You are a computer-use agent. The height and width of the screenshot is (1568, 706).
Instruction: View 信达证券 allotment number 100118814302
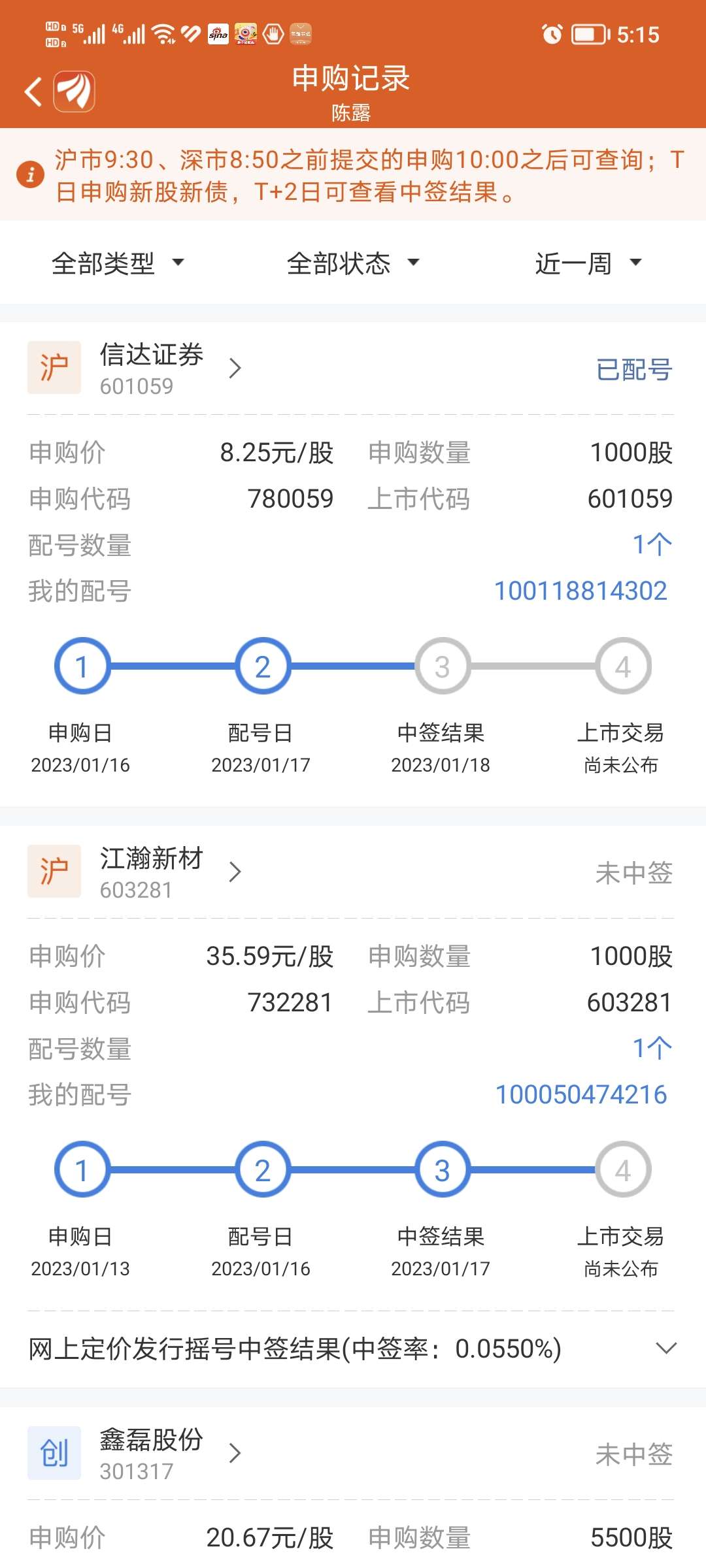tap(580, 591)
